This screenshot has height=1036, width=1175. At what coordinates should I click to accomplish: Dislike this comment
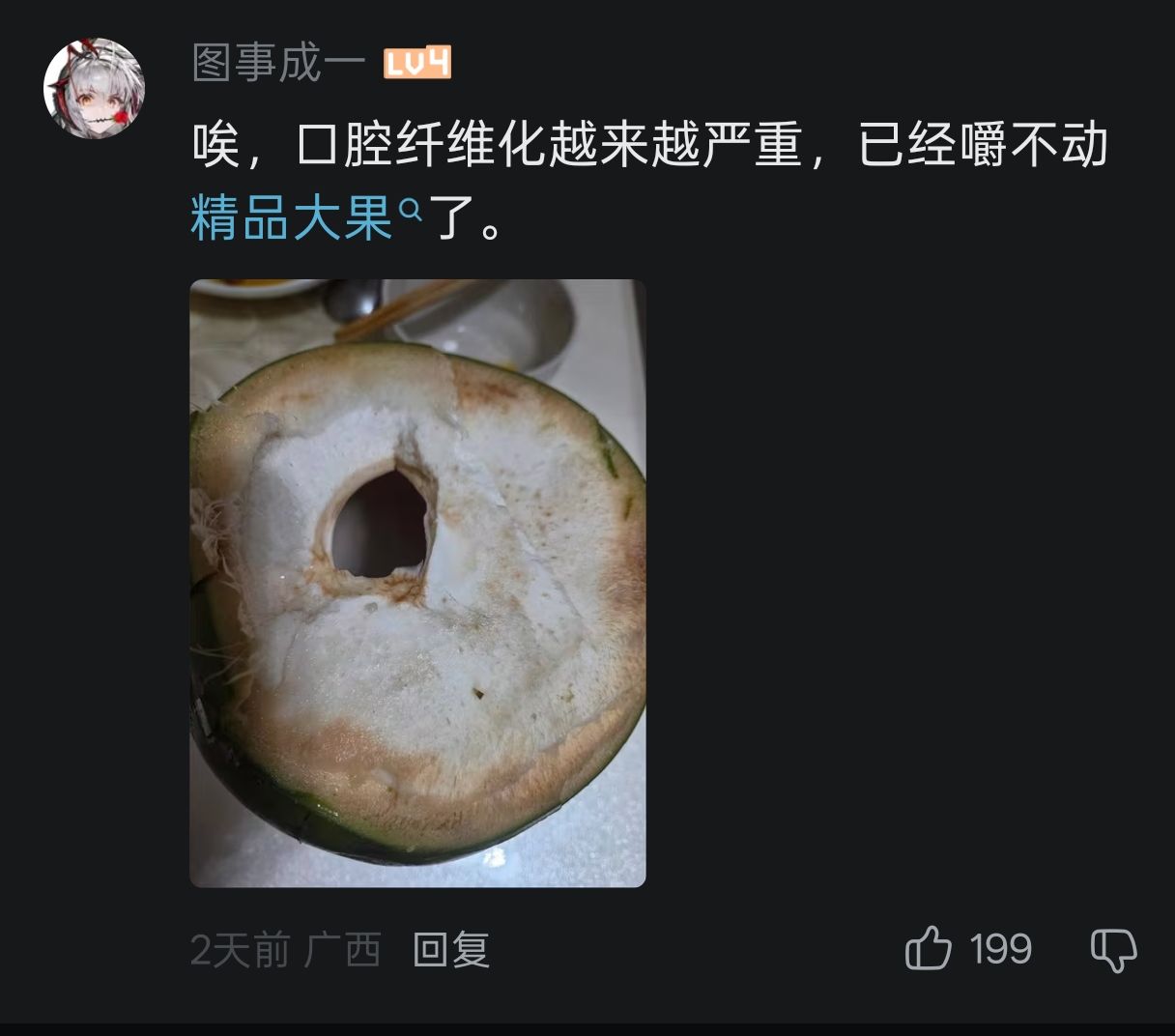click(x=1113, y=950)
